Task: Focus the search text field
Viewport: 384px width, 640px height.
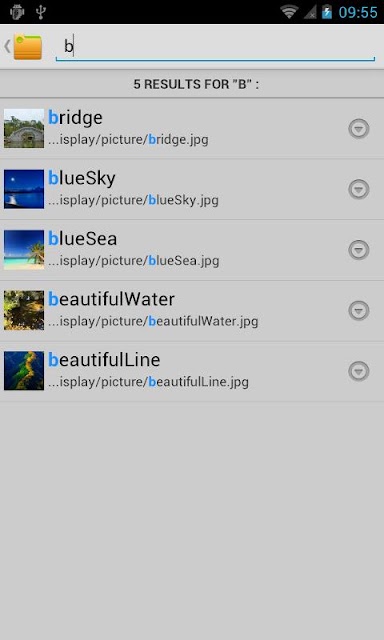Action: [x=215, y=47]
